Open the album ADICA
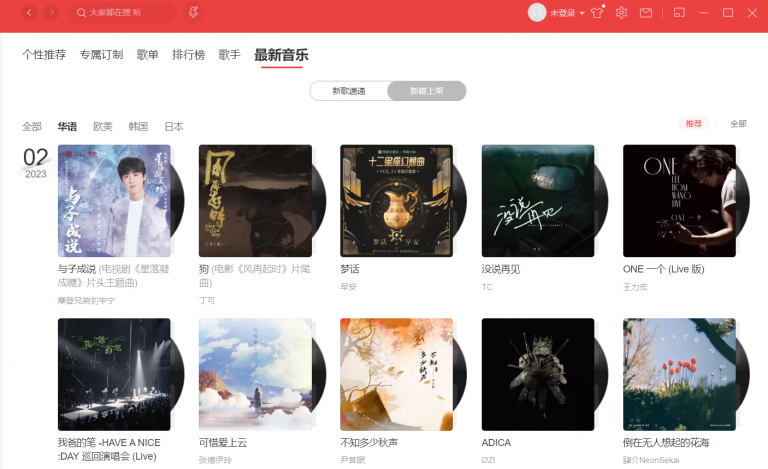 pos(538,375)
